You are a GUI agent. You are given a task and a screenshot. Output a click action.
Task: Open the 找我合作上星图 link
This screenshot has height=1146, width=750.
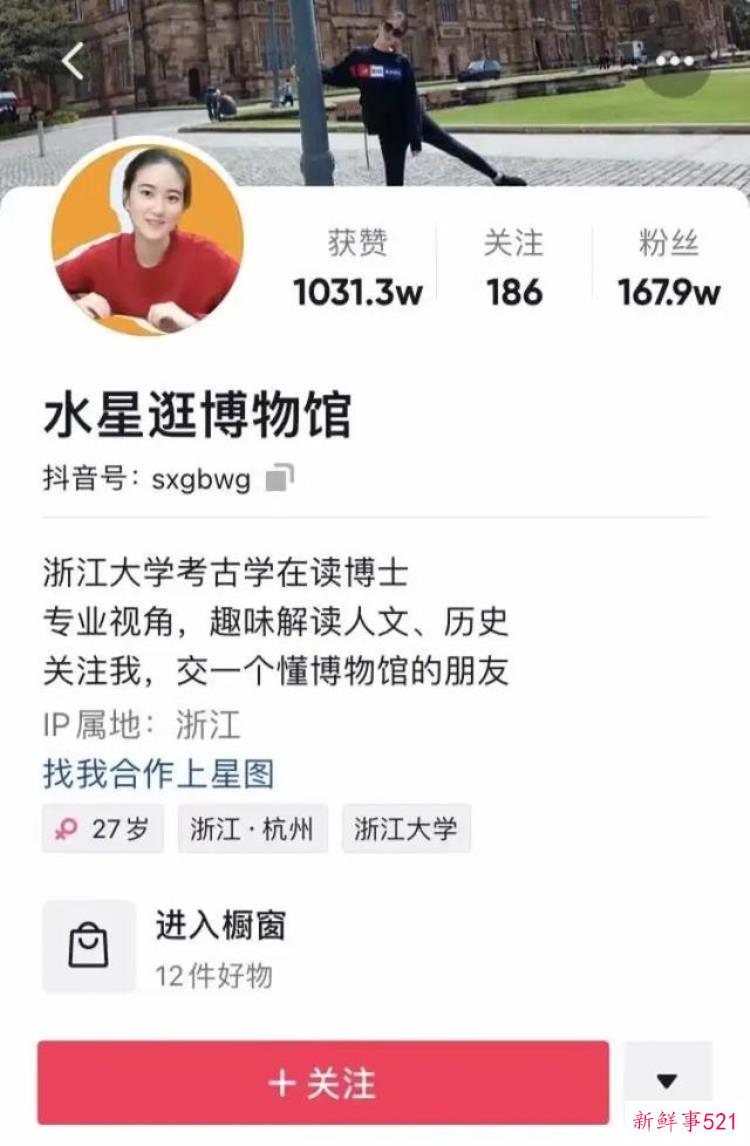(x=158, y=773)
